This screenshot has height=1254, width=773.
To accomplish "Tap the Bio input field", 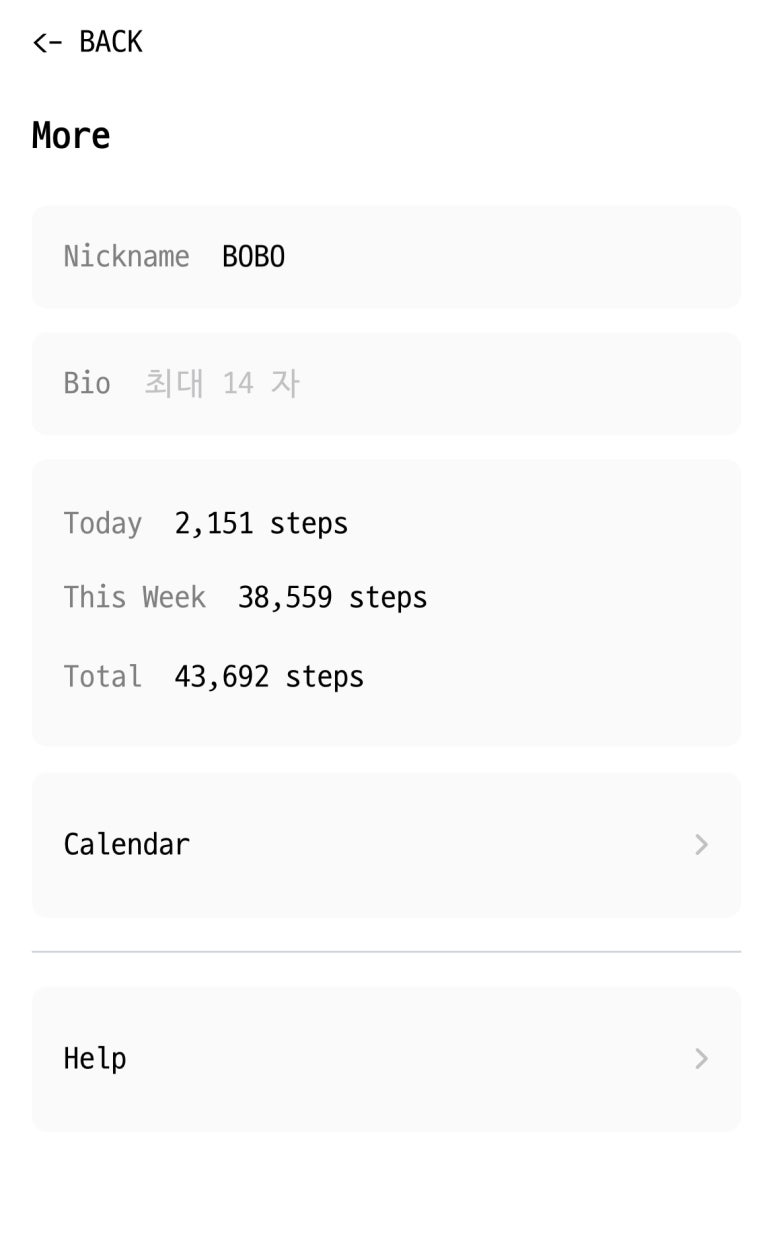I will tap(386, 384).
